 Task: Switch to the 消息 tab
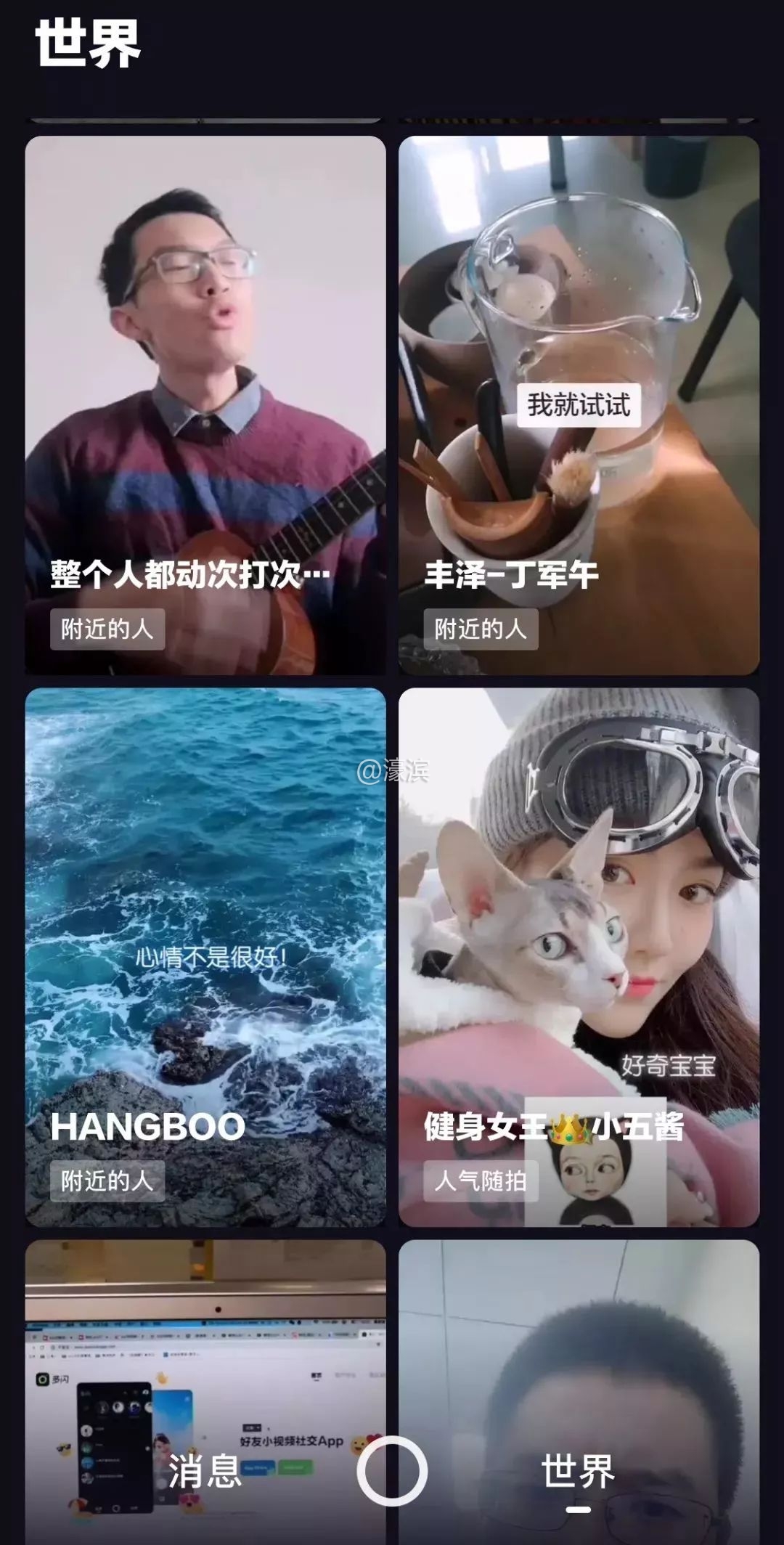pyautogui.click(x=205, y=1472)
